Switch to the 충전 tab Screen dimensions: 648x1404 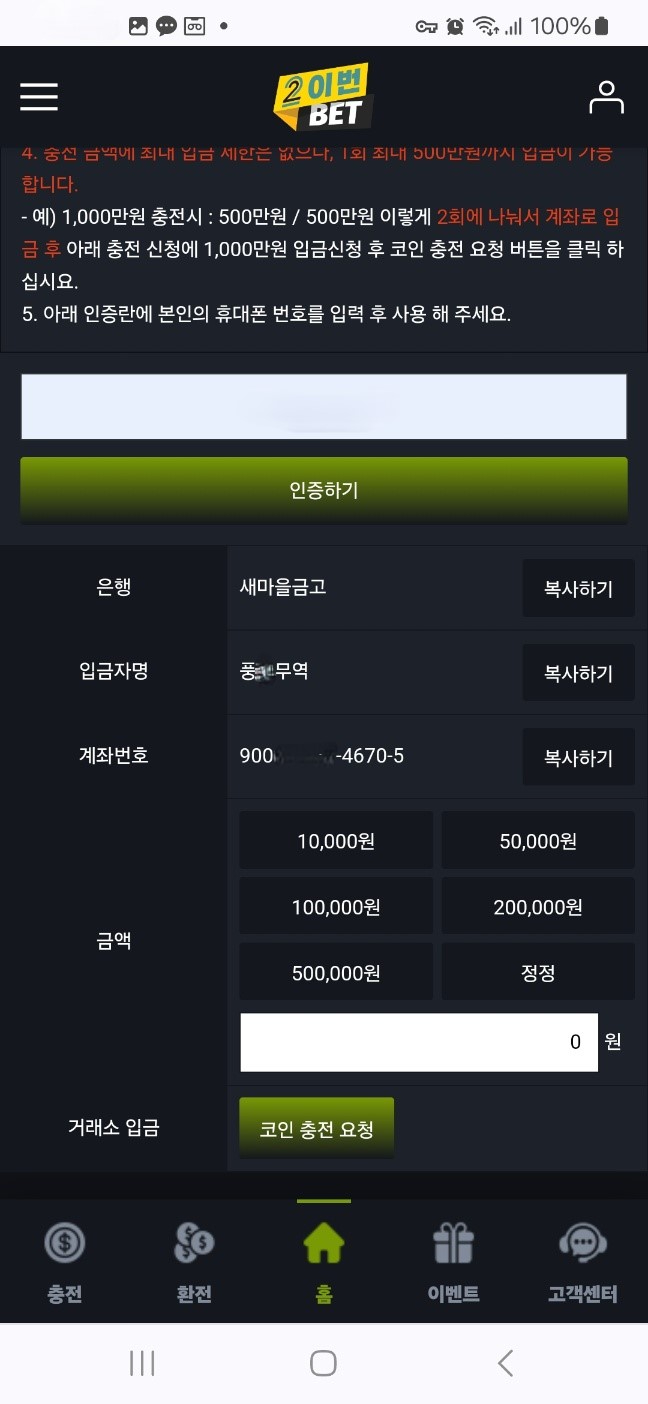[65, 1263]
